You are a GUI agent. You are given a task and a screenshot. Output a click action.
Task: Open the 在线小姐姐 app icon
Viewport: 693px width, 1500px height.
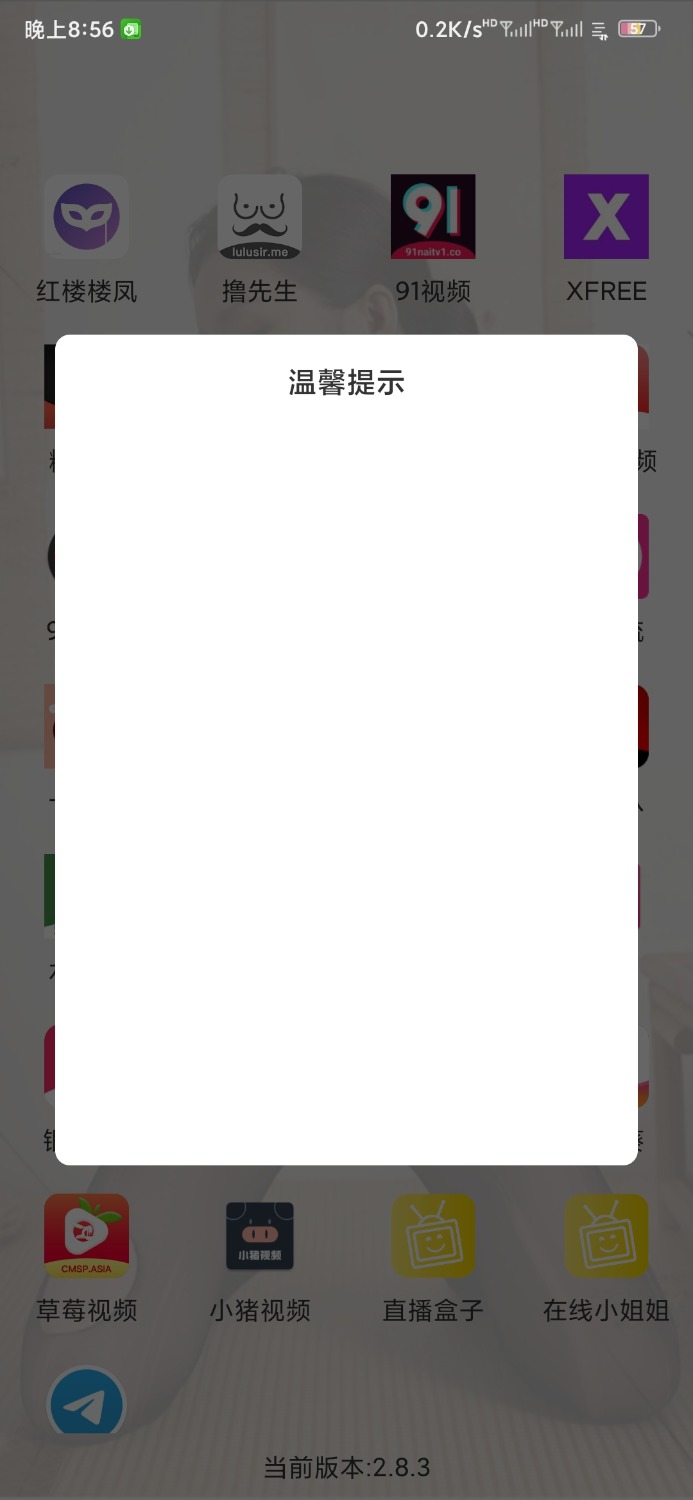tap(606, 1236)
